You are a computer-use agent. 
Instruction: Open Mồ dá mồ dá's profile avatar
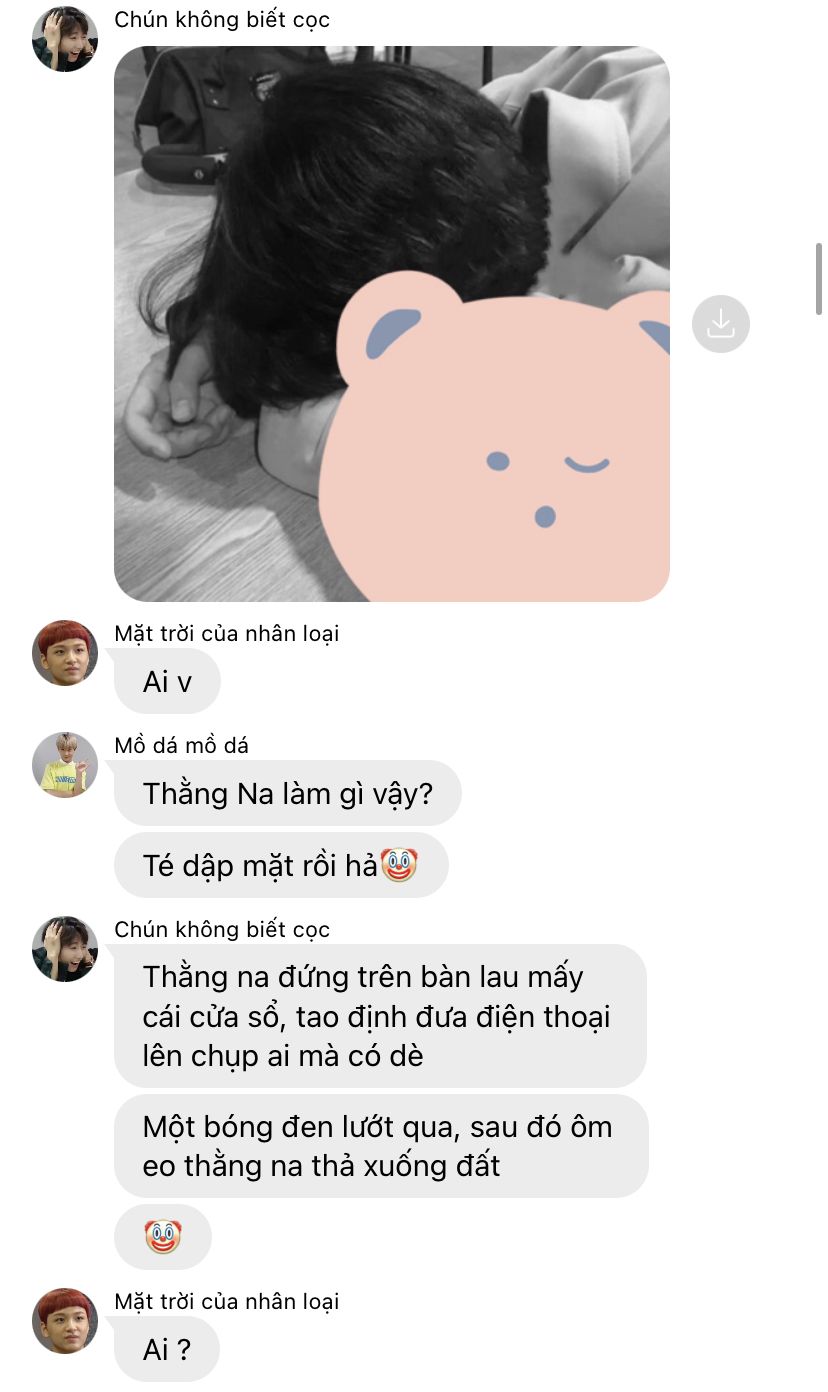click(65, 765)
